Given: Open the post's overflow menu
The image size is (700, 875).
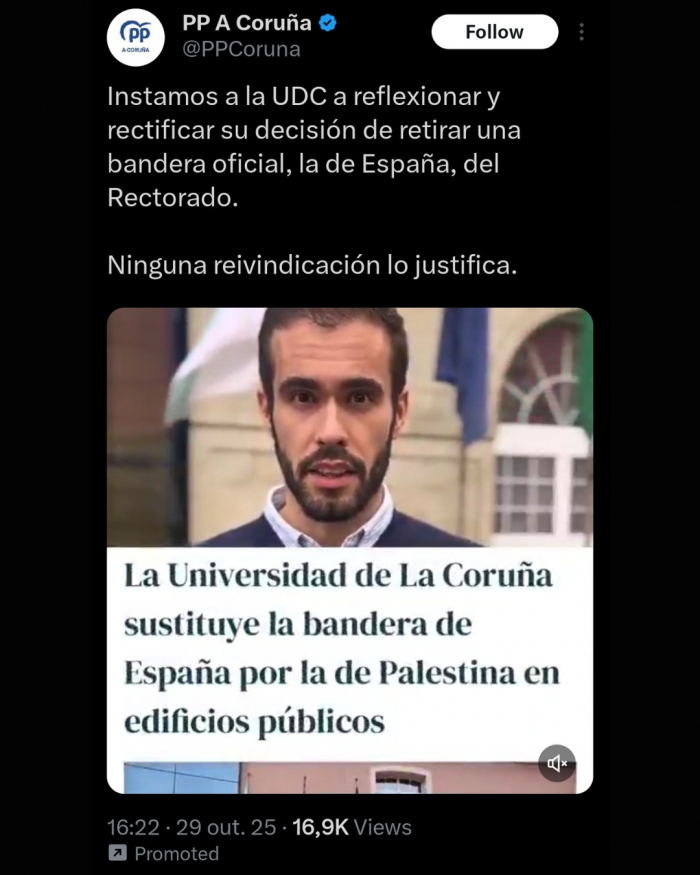Looking at the screenshot, I should pos(582,32).
